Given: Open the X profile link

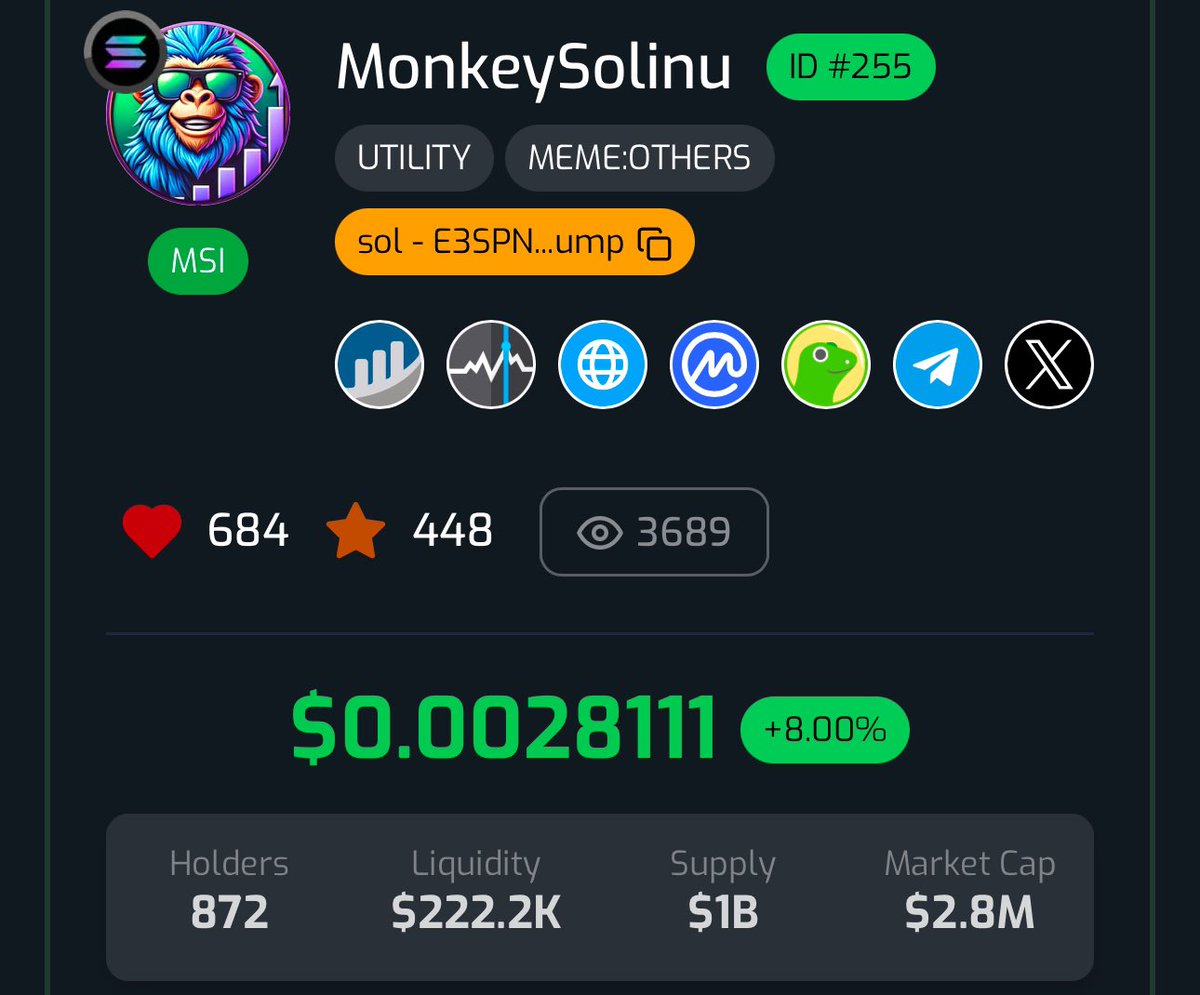Looking at the screenshot, I should tap(1049, 364).
